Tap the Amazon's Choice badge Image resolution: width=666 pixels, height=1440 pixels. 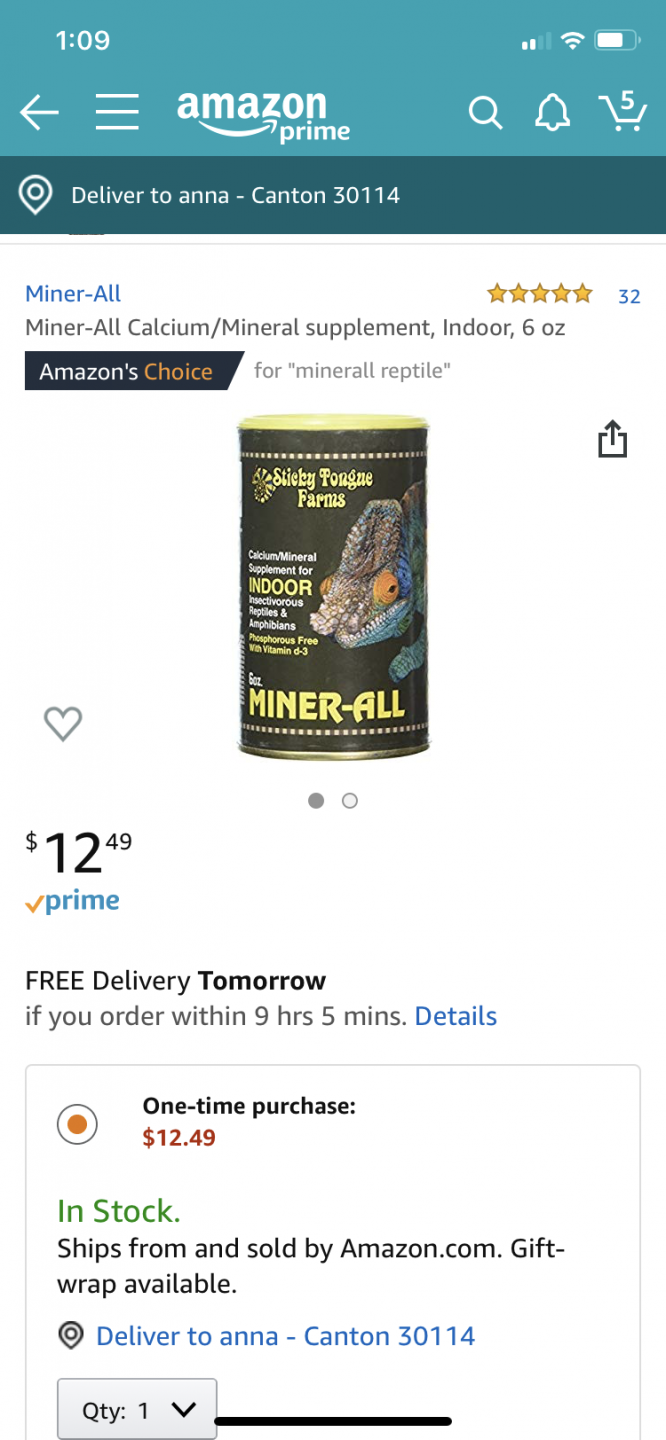pyautogui.click(x=133, y=372)
